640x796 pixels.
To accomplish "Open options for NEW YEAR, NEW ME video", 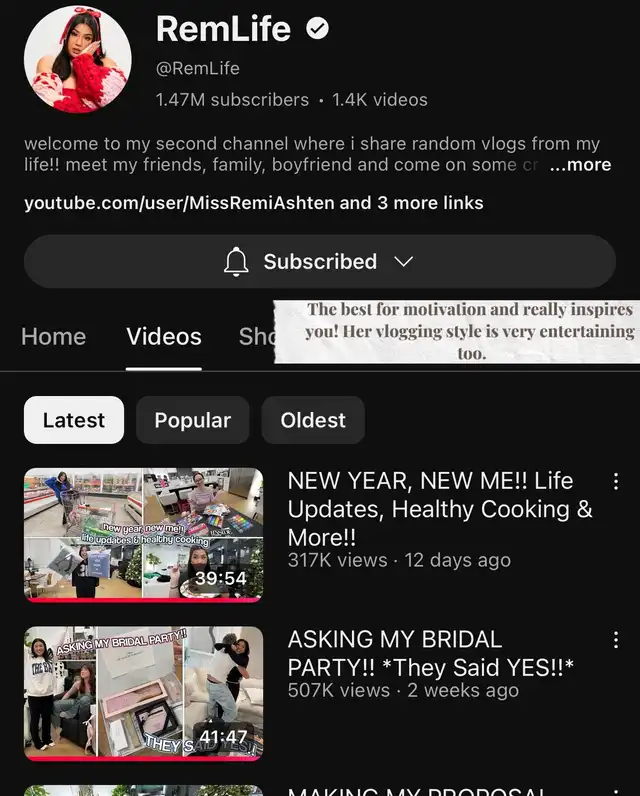I will tap(615, 481).
